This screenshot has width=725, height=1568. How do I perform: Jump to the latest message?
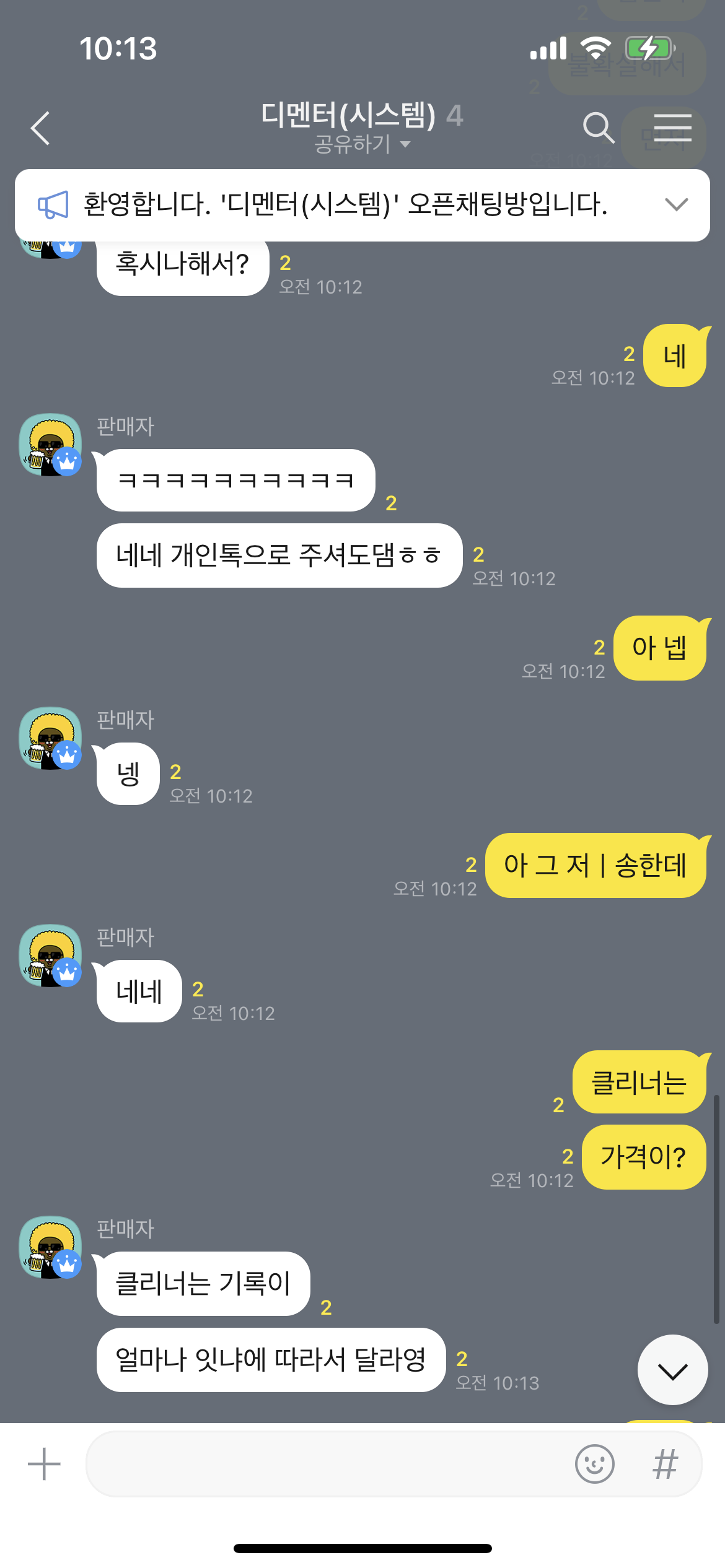(672, 1369)
